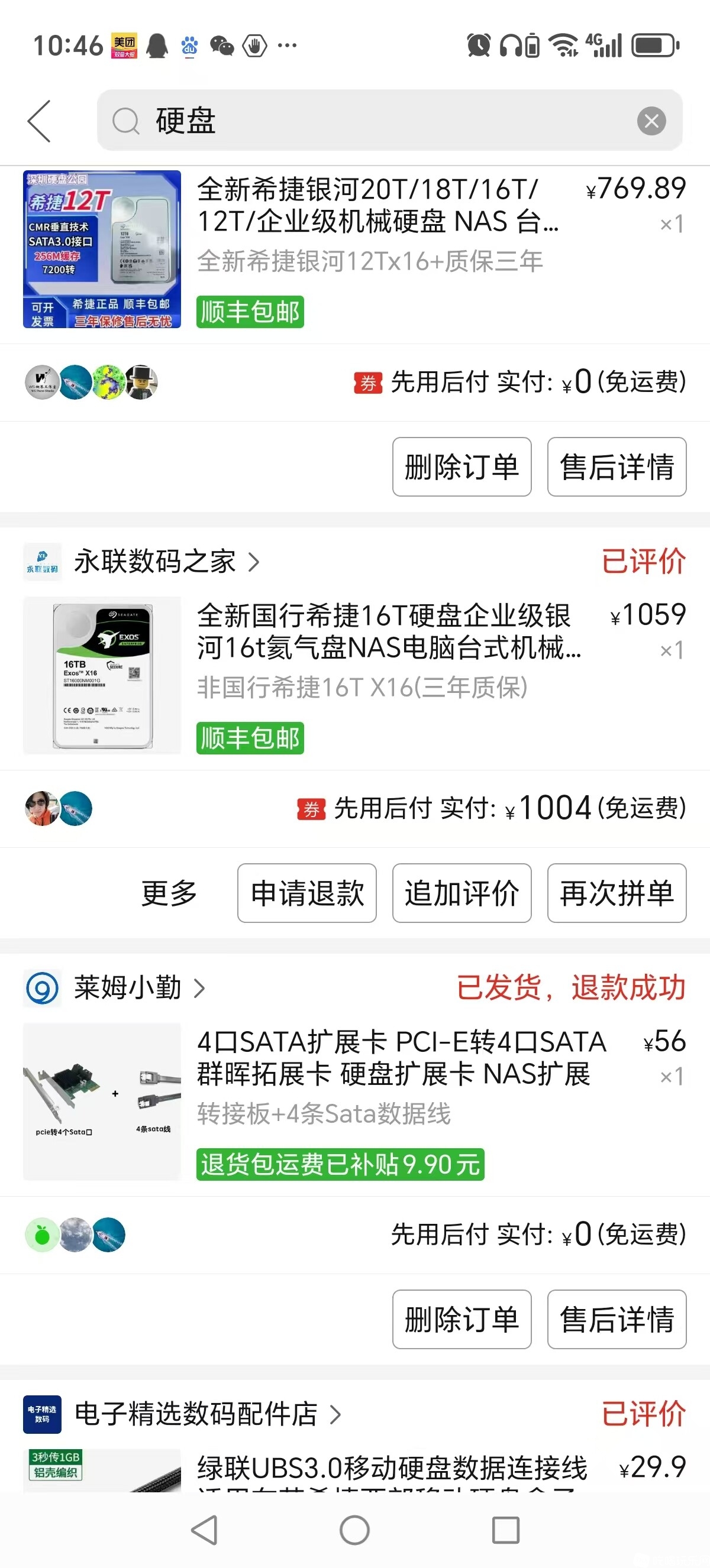Screen dimensions: 710x1568
Task: Tap 更多 on the 永联数码之家 order
Action: pos(169,893)
